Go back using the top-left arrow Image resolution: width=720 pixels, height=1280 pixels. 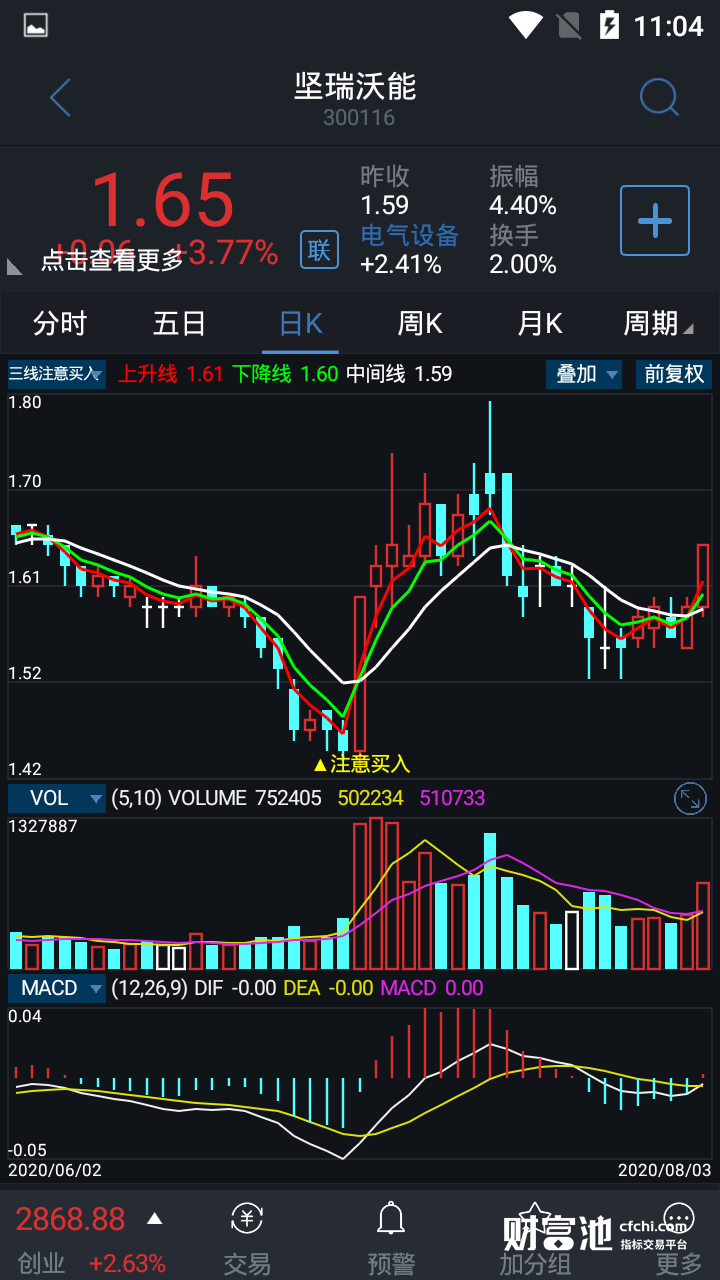click(x=61, y=98)
